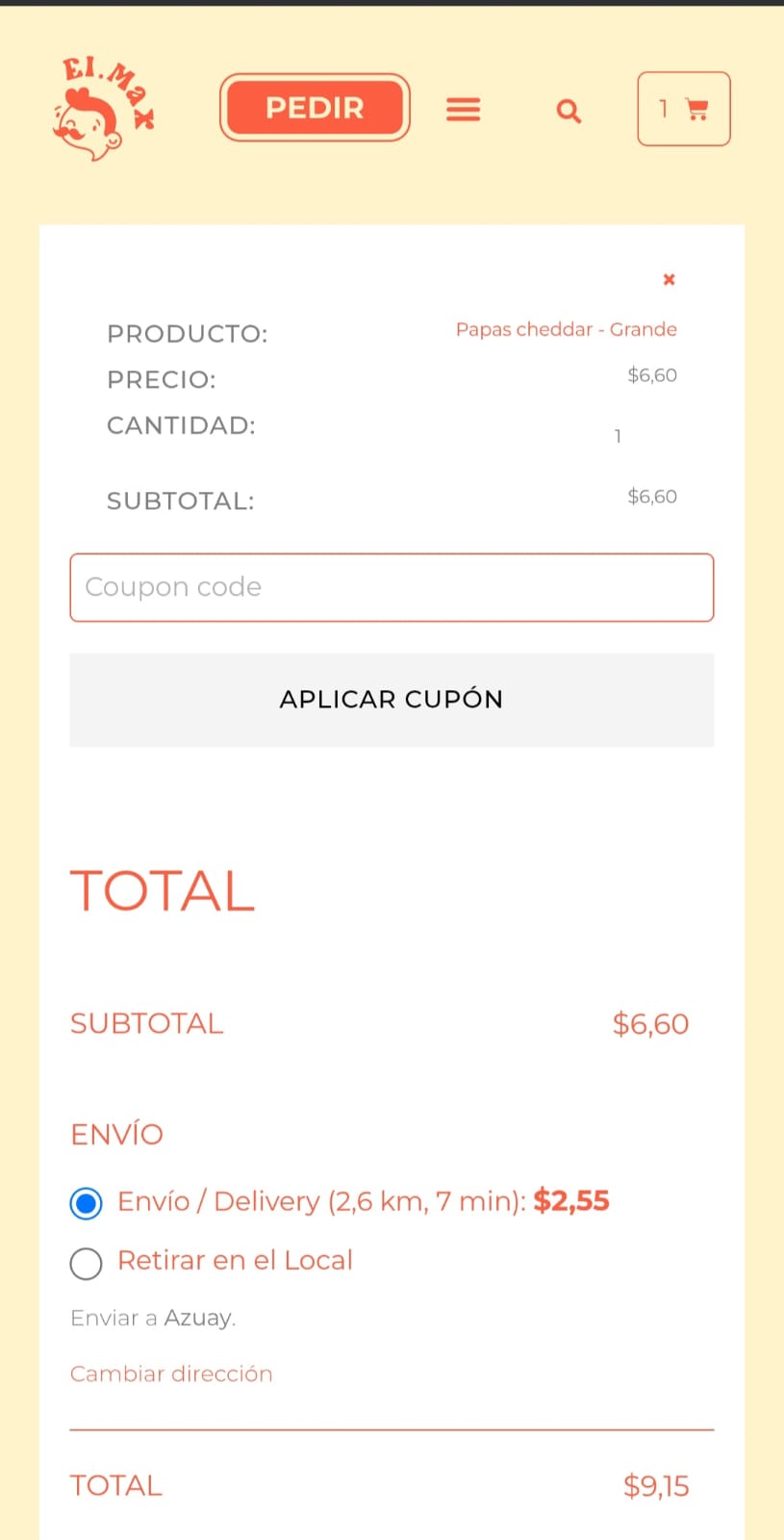This screenshot has width=784, height=1540.
Task: Remove Papas cheddar from the cart
Action: (x=669, y=279)
